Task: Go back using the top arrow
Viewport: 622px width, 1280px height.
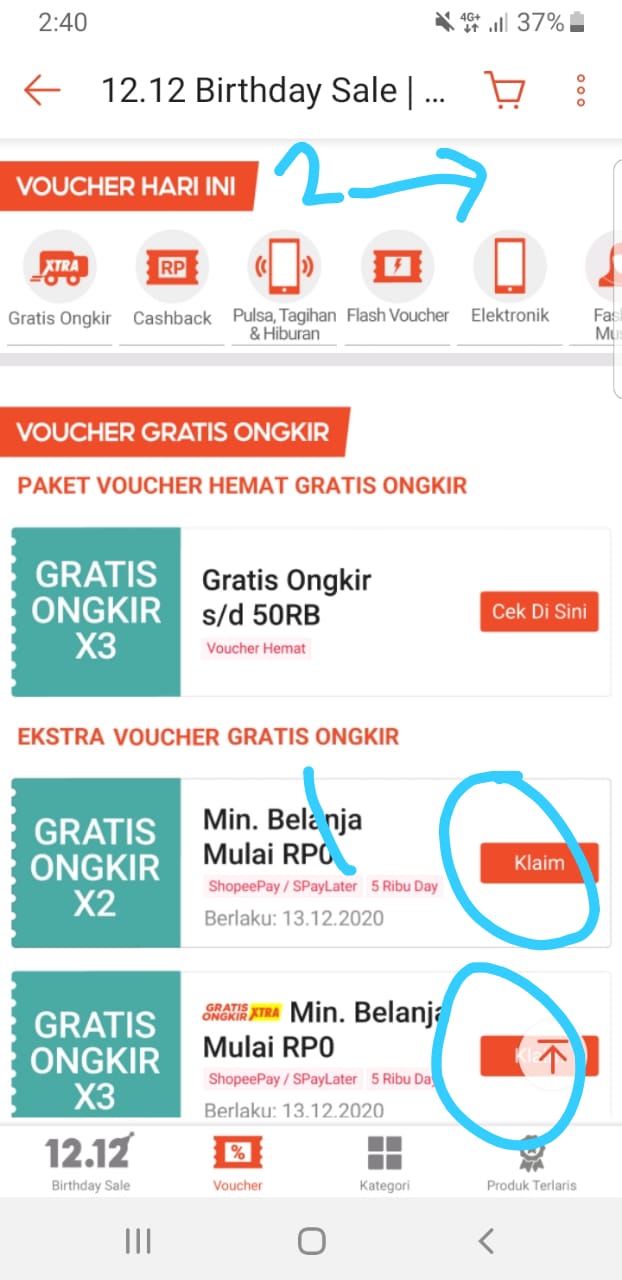Action: (42, 91)
